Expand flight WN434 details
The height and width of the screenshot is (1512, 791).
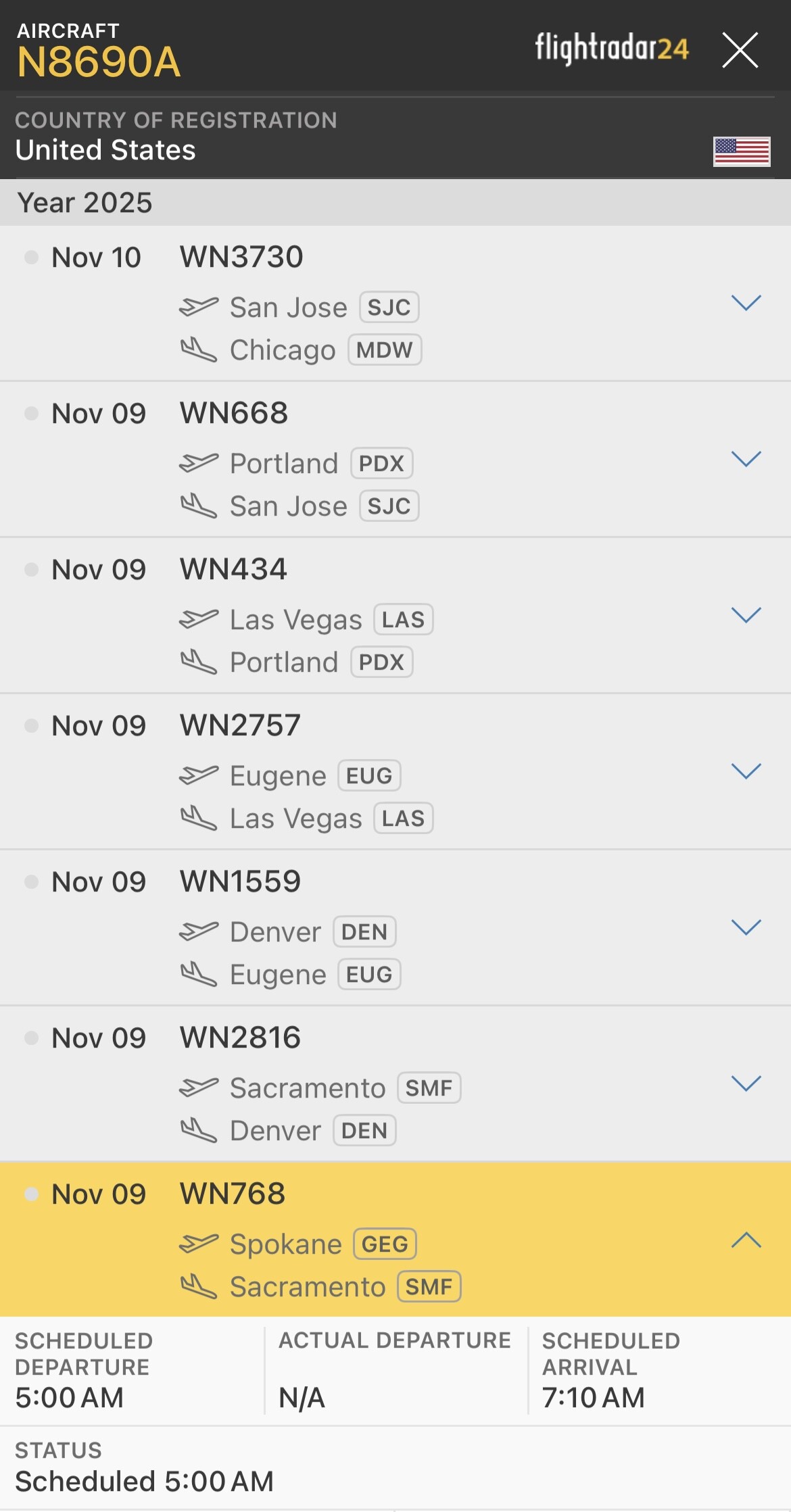(746, 615)
